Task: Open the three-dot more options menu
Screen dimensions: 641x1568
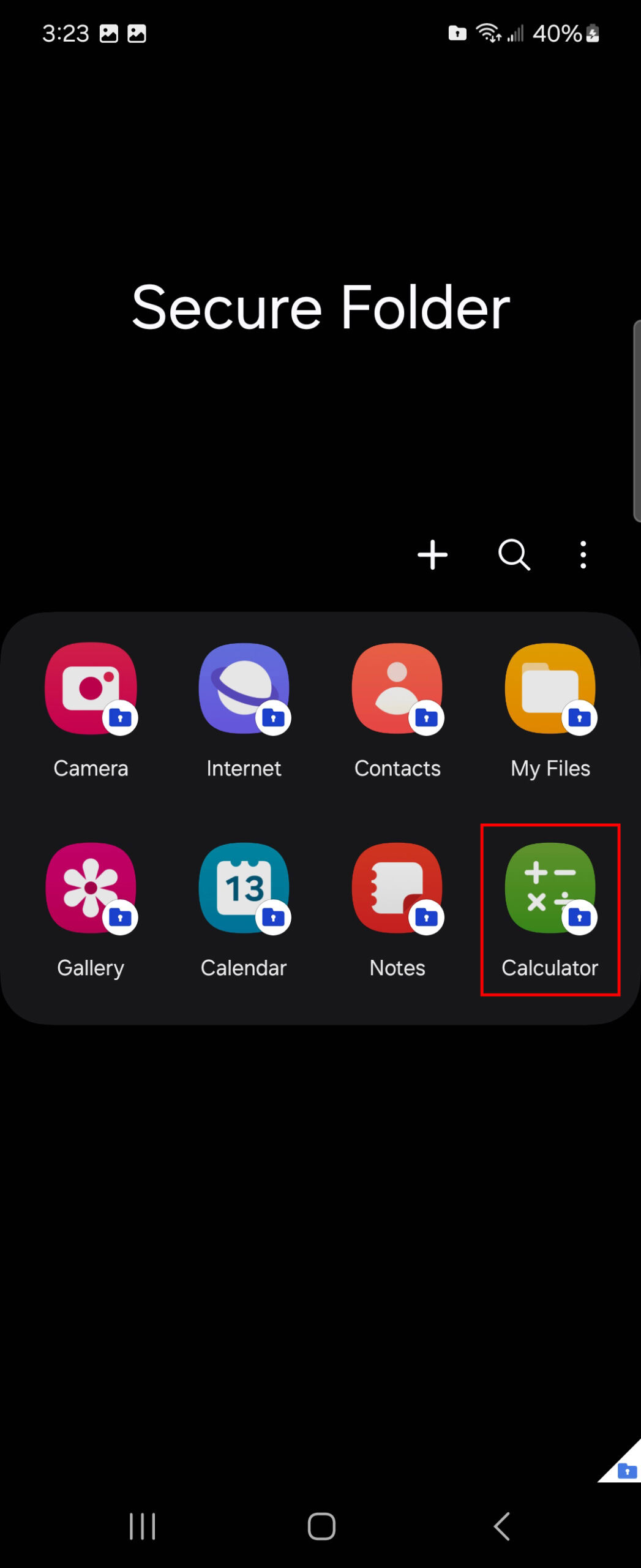Action: pos(583,555)
